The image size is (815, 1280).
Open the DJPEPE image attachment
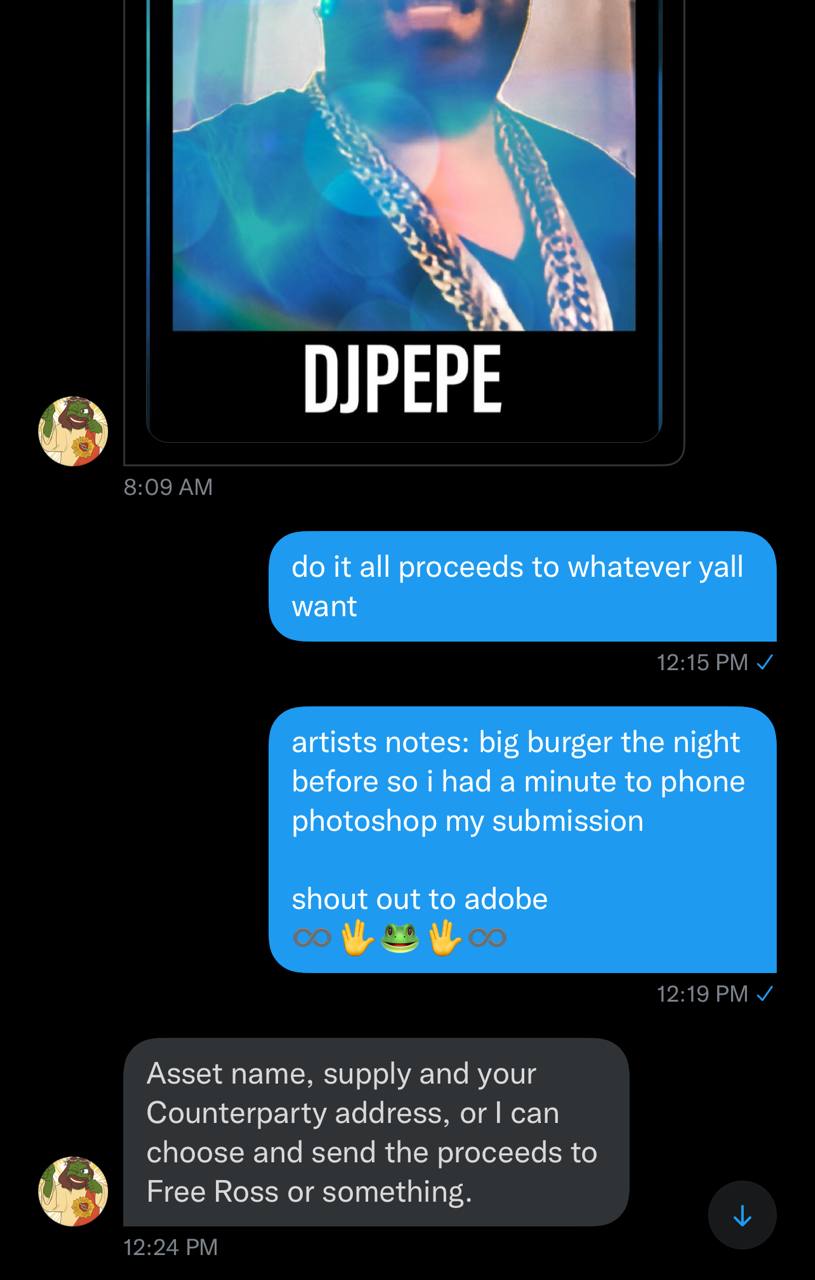404,220
